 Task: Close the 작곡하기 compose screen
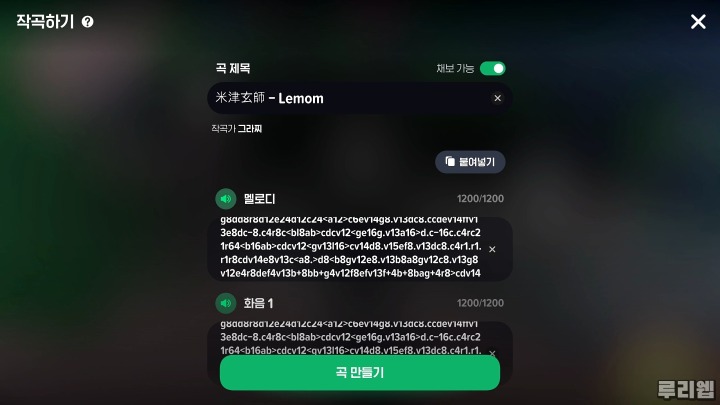tap(698, 22)
